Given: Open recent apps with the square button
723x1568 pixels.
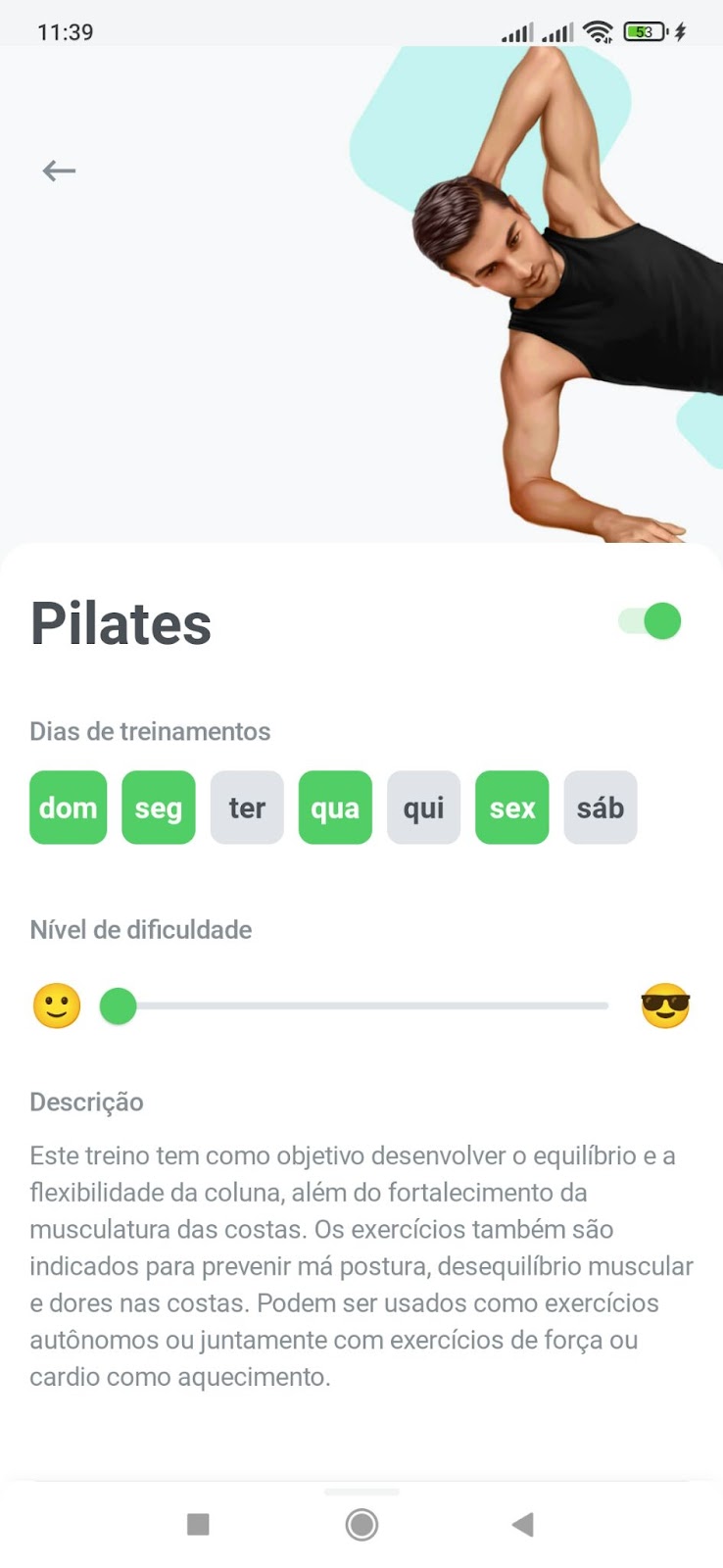Looking at the screenshot, I should tap(198, 1524).
